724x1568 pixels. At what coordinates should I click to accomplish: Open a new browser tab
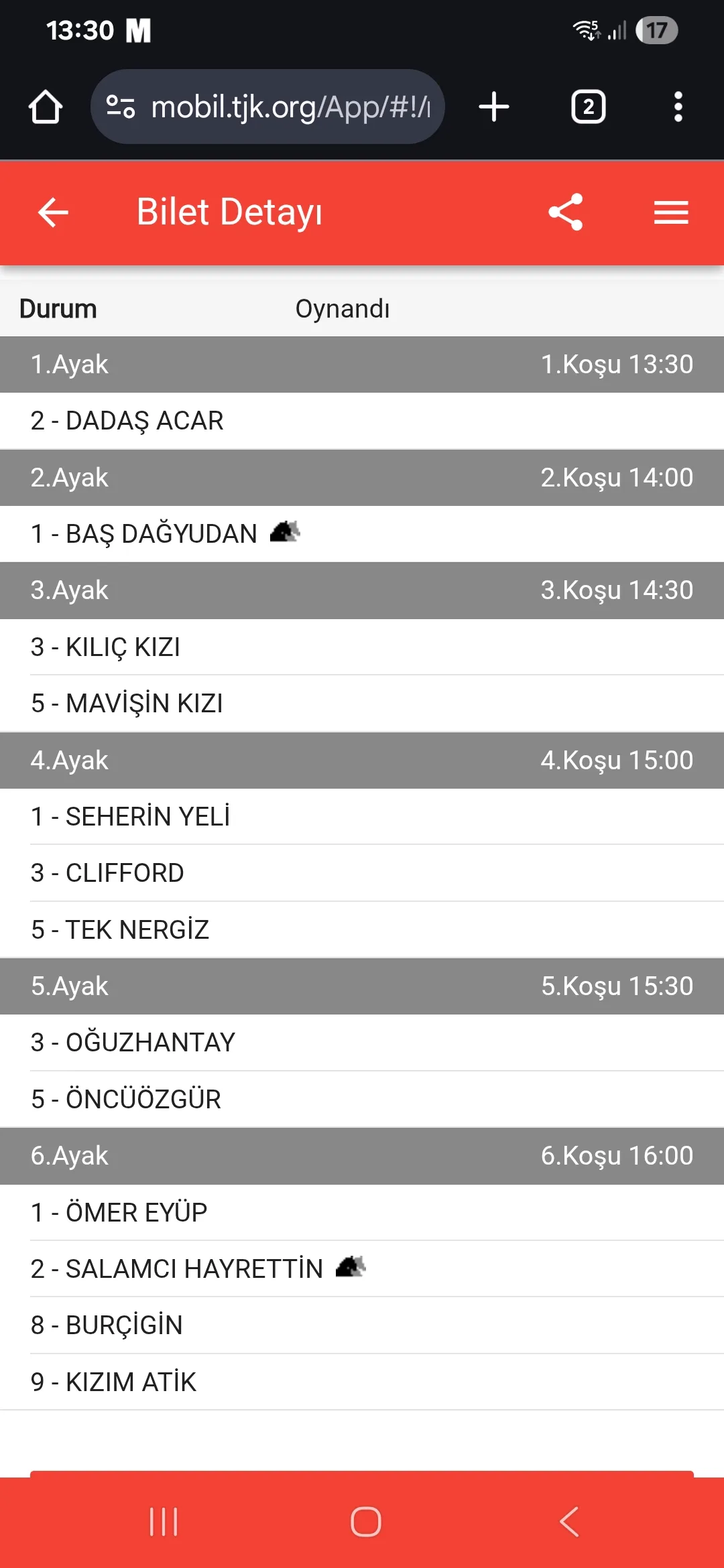click(494, 107)
